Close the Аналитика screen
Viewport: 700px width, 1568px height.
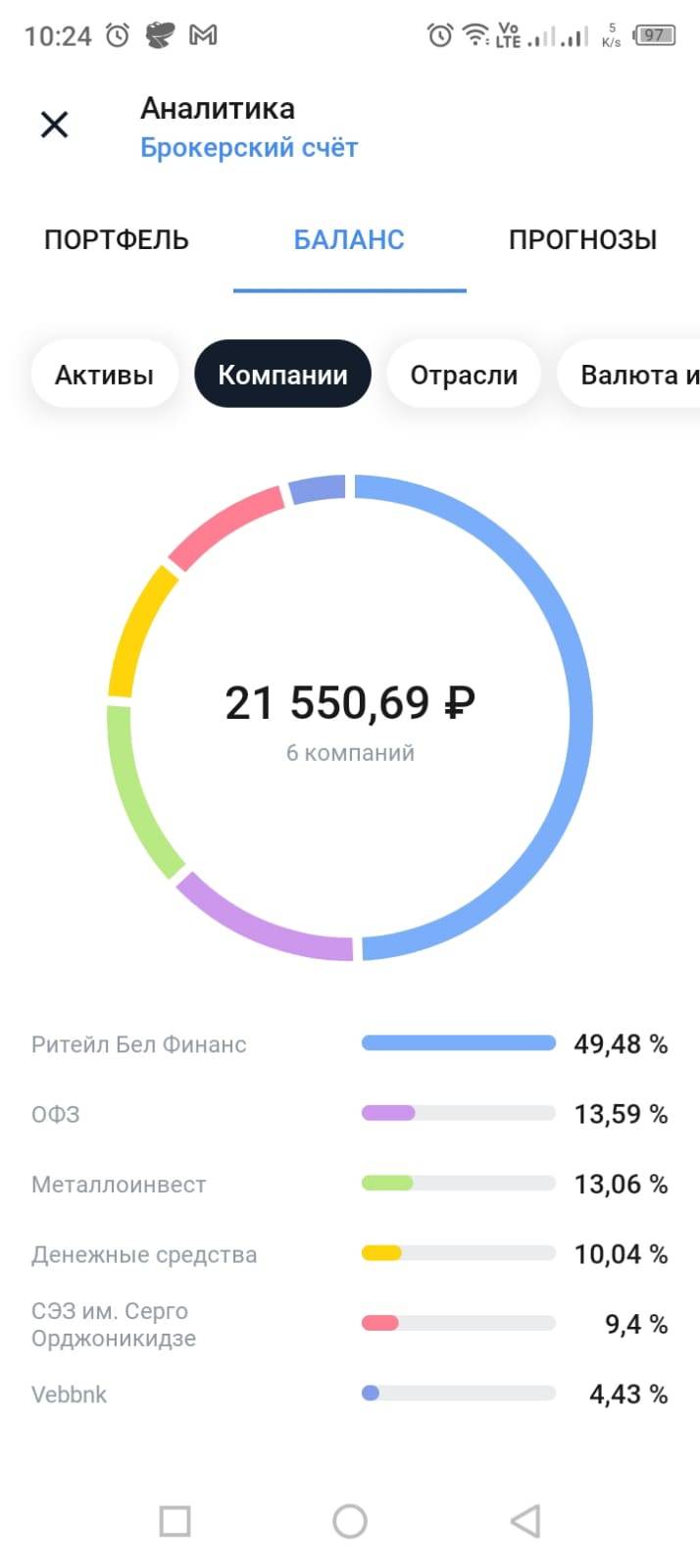pos(55,125)
